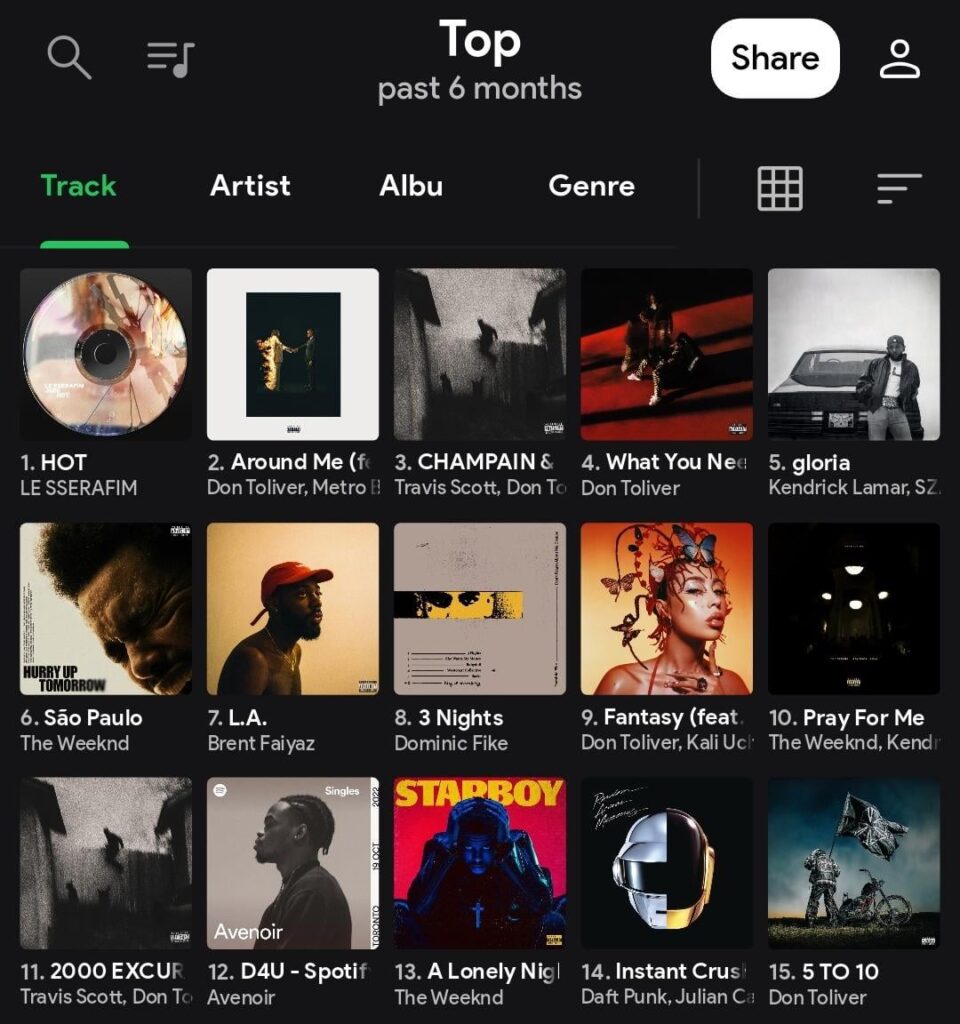Switch to the Artist tab
Image resolution: width=960 pixels, height=1024 pixels.
(x=250, y=186)
